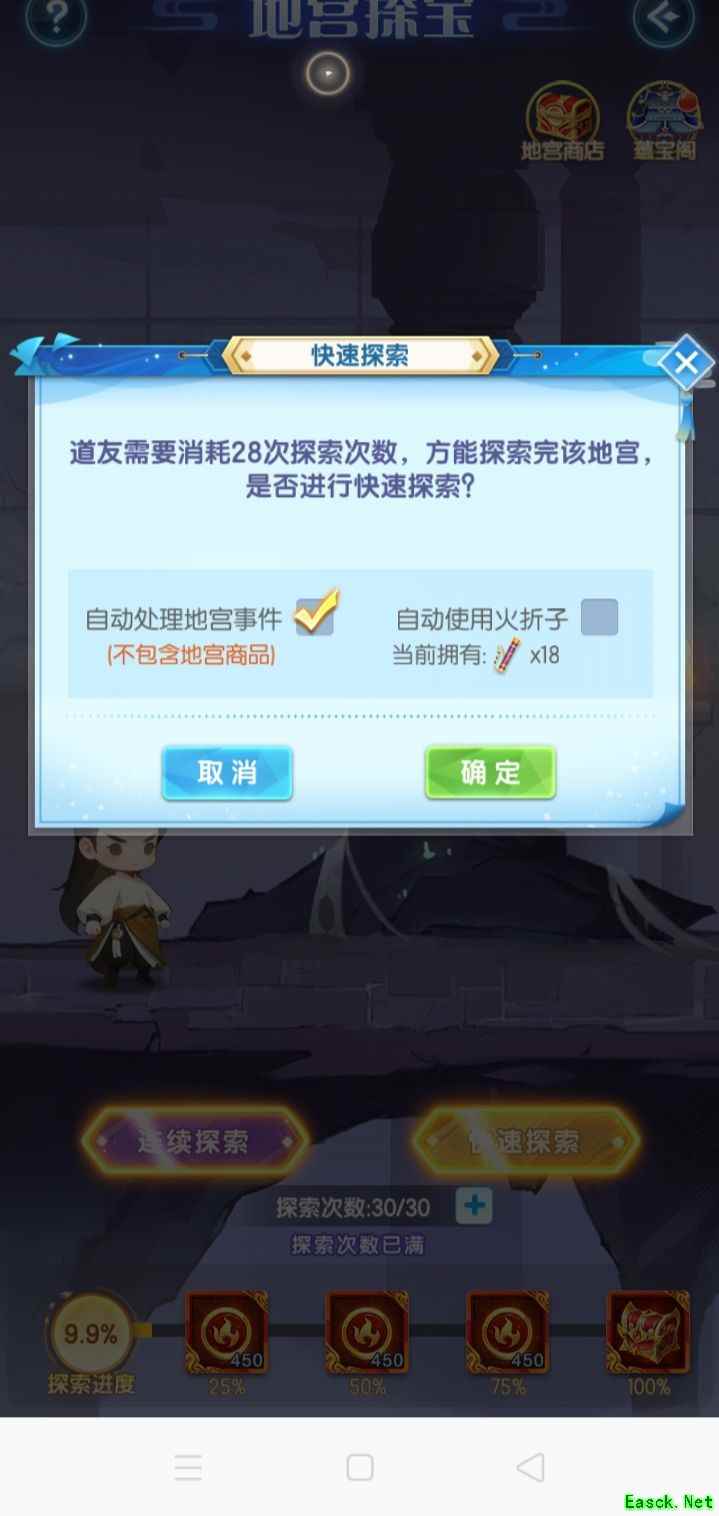Screen dimensions: 719x1516
Task: Tap the system back button
Action: pyautogui.click(x=530, y=1467)
